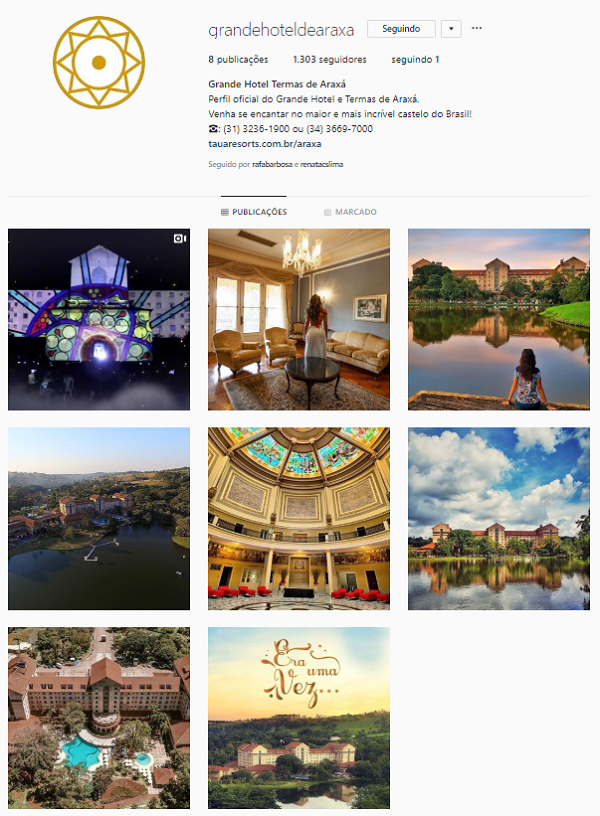
Task: View the 1.303 seguidores list
Action: tap(329, 60)
